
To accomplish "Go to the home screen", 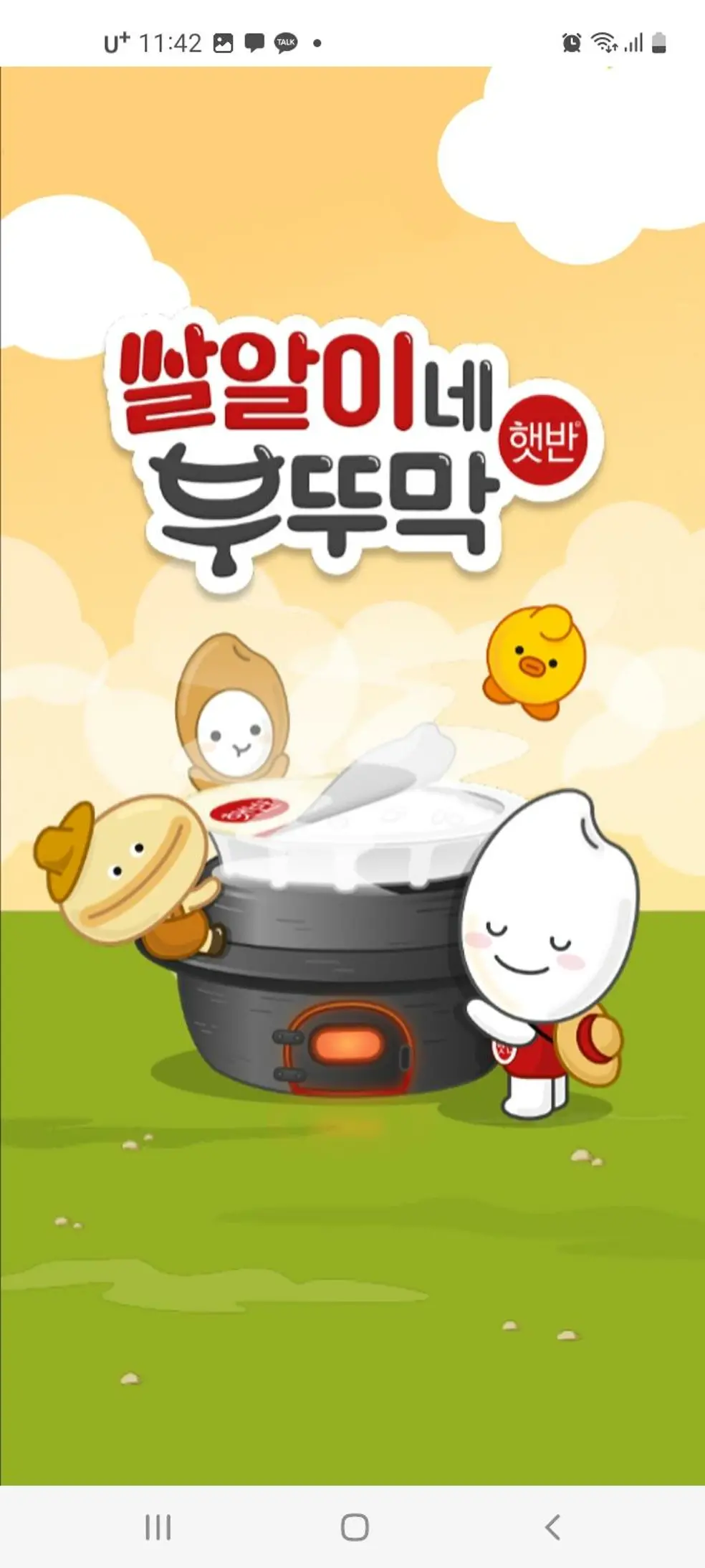I will pos(355,1526).
